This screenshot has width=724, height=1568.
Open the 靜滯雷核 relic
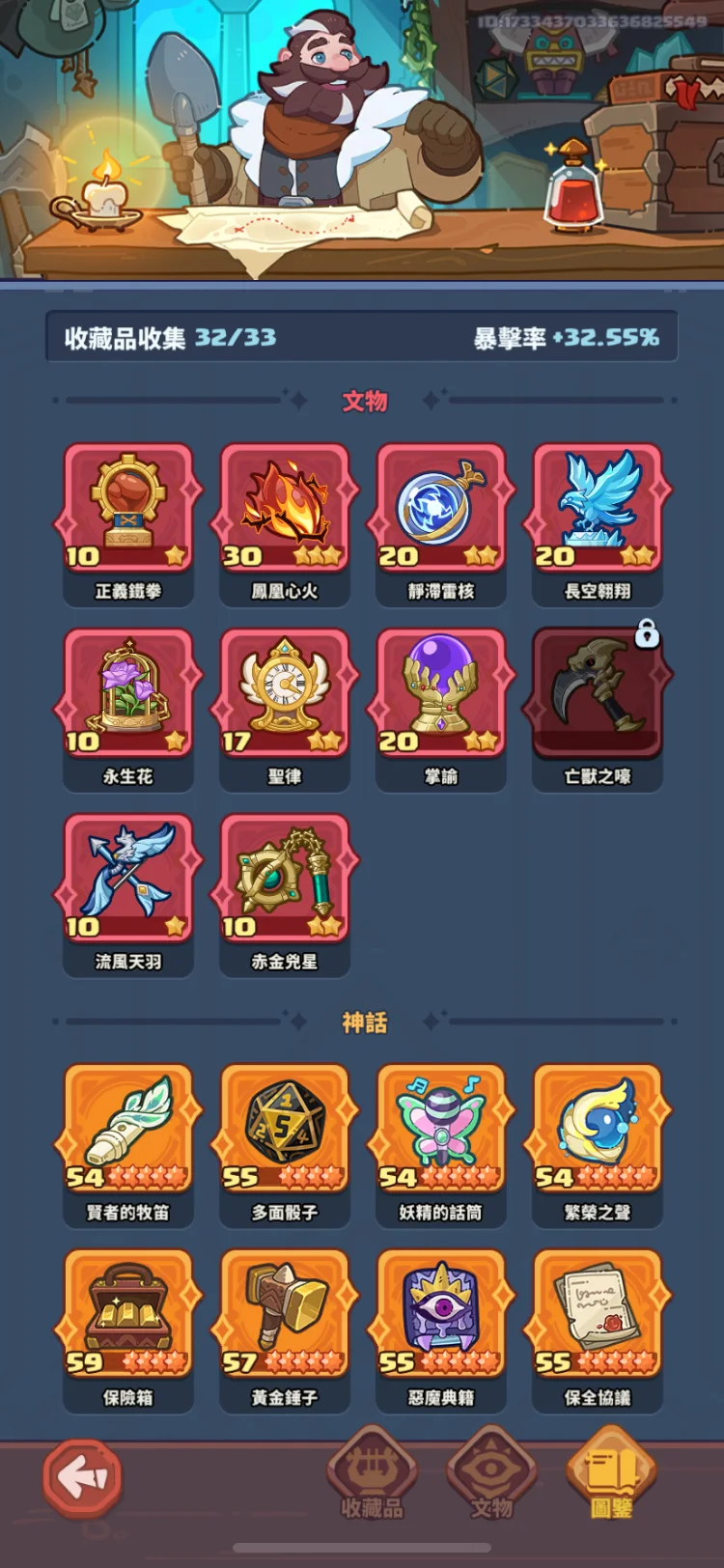point(440,509)
